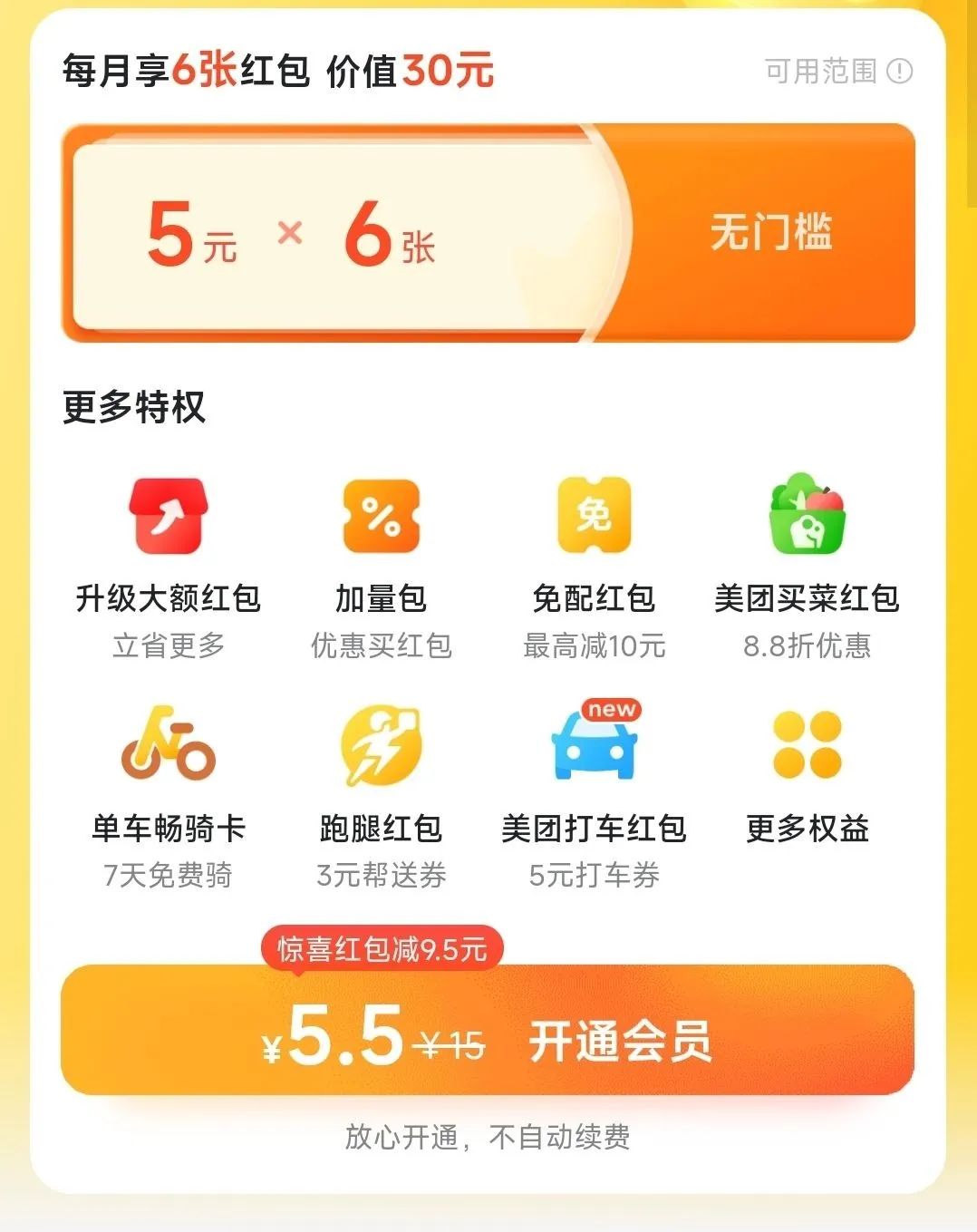Tap the 5元×6张 无门槛 coupon card
977x1232 pixels.
(488, 234)
